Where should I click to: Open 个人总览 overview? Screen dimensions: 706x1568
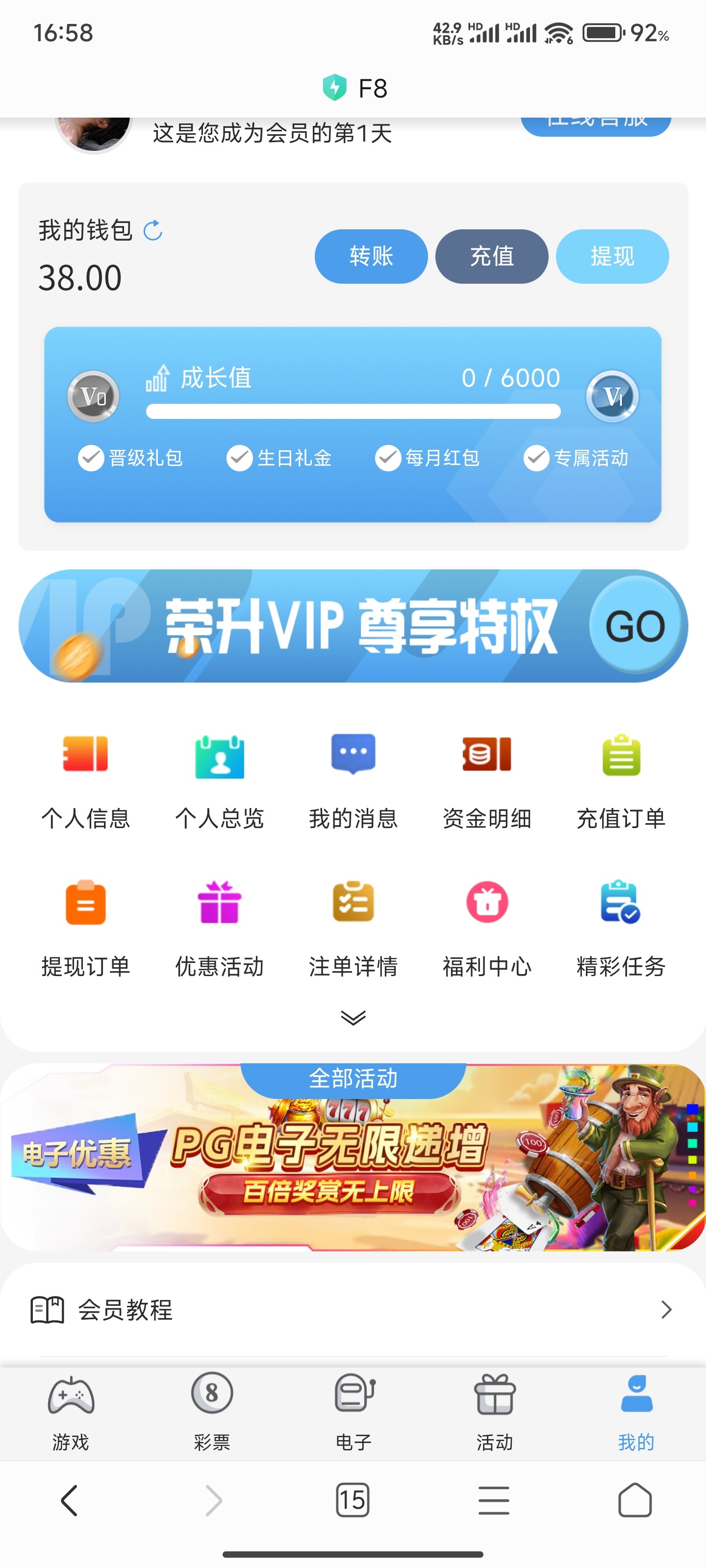pos(219,779)
